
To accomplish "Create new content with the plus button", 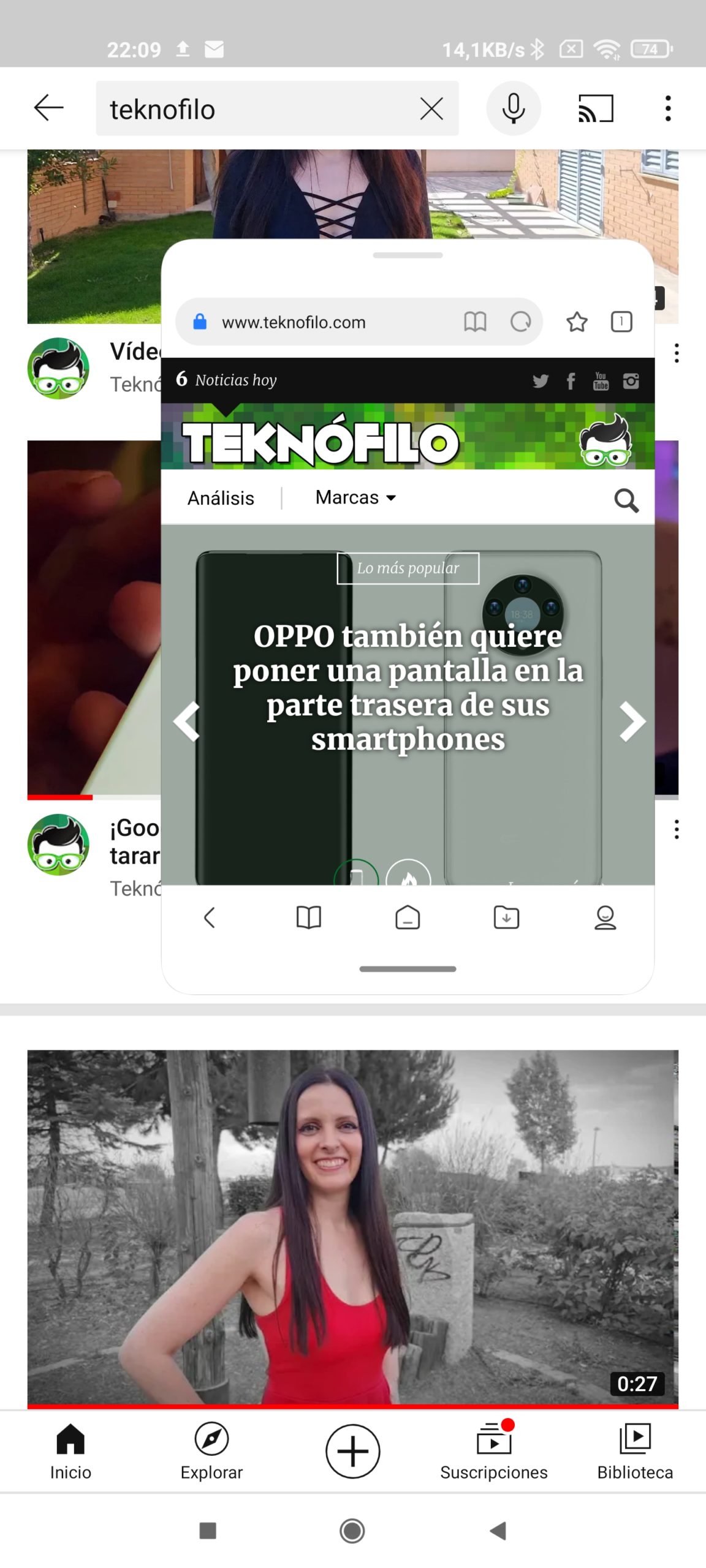I will tap(352, 1451).
